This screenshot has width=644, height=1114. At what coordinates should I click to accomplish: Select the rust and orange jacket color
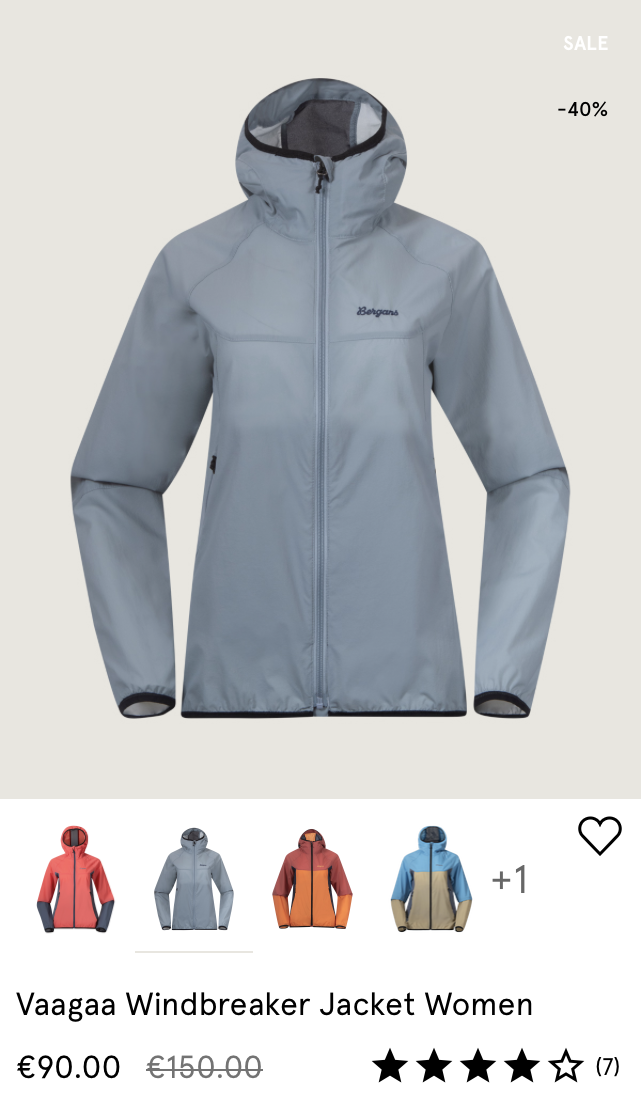click(x=312, y=880)
